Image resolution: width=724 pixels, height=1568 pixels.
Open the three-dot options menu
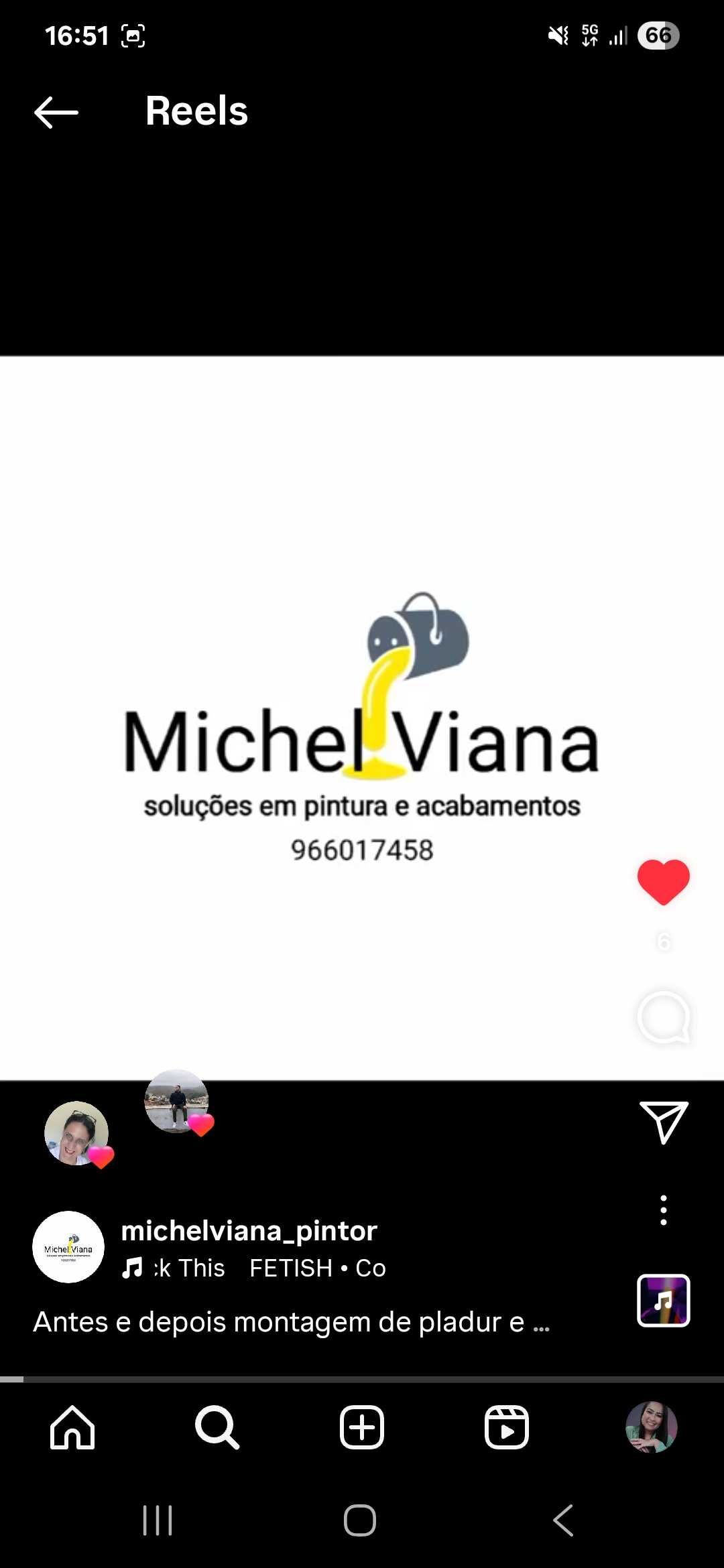[663, 1210]
